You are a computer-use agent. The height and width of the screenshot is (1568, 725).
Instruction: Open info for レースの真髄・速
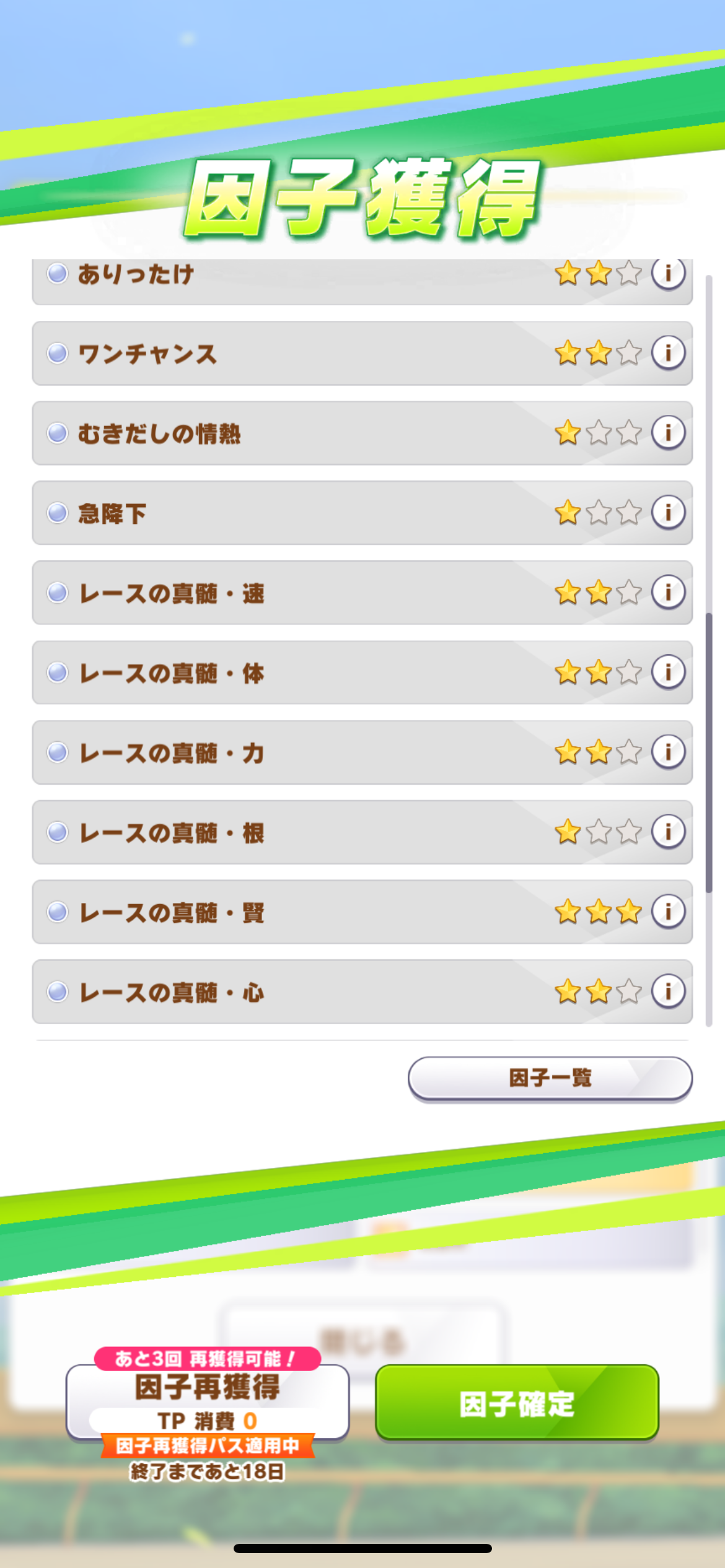668,592
